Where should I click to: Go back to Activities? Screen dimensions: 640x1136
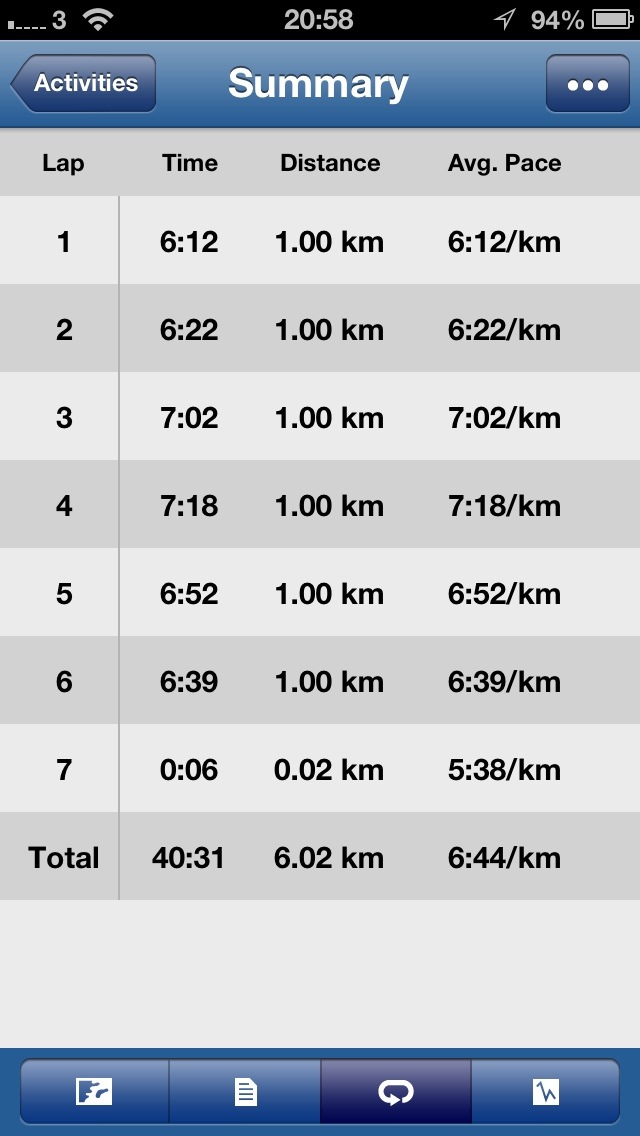84,84
